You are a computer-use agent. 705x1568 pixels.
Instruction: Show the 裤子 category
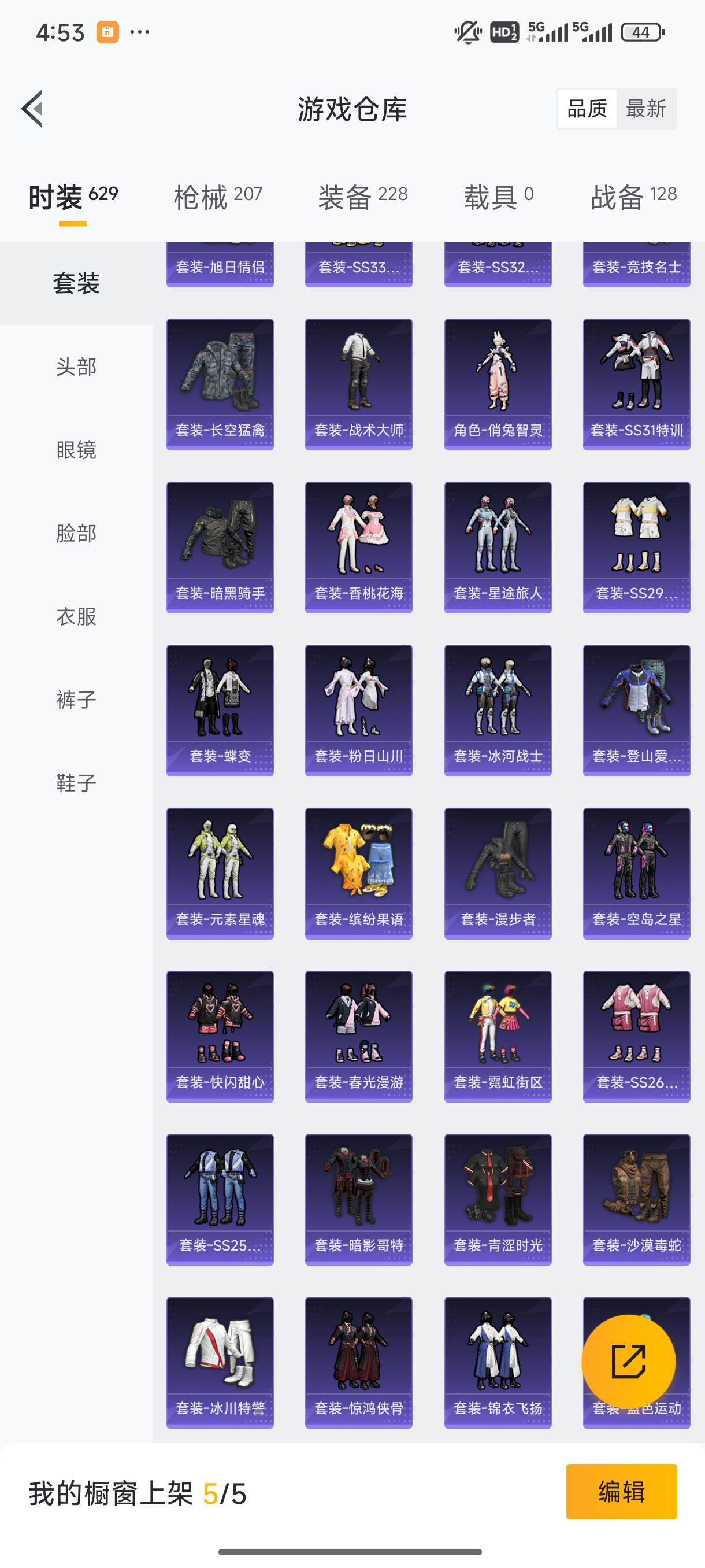(76, 700)
